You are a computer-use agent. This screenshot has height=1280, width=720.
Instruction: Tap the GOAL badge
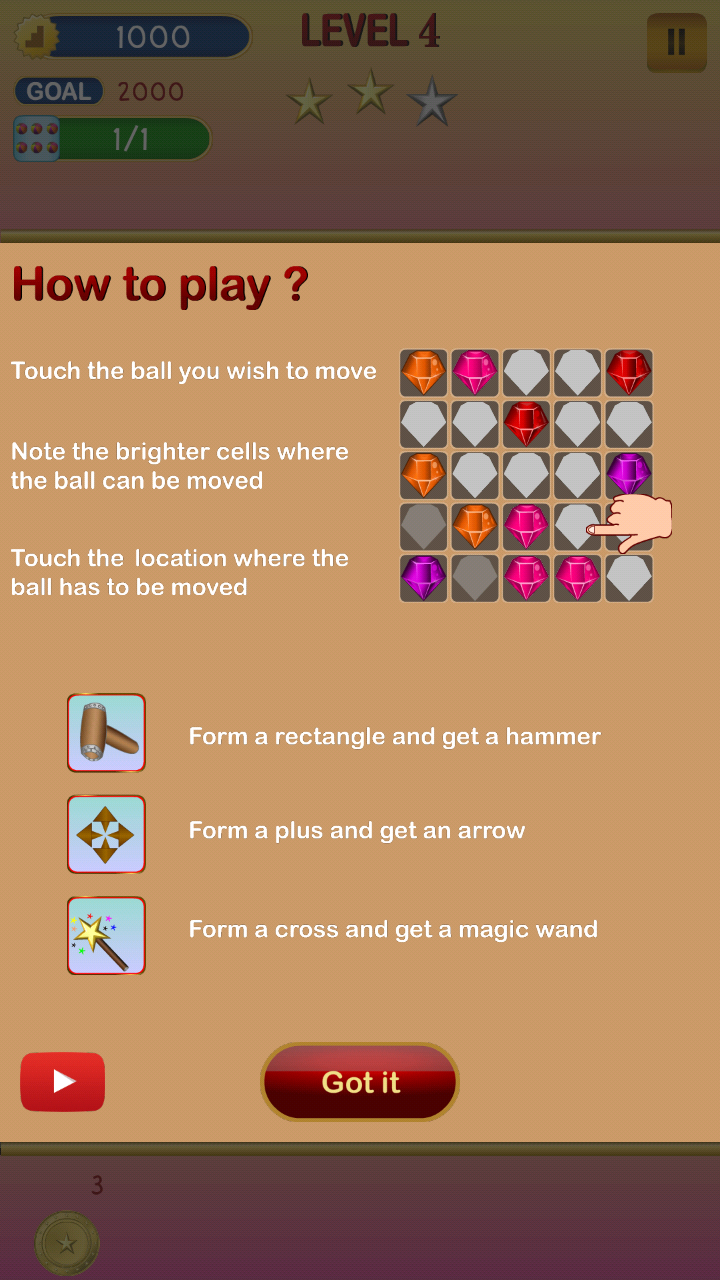[x=57, y=91]
